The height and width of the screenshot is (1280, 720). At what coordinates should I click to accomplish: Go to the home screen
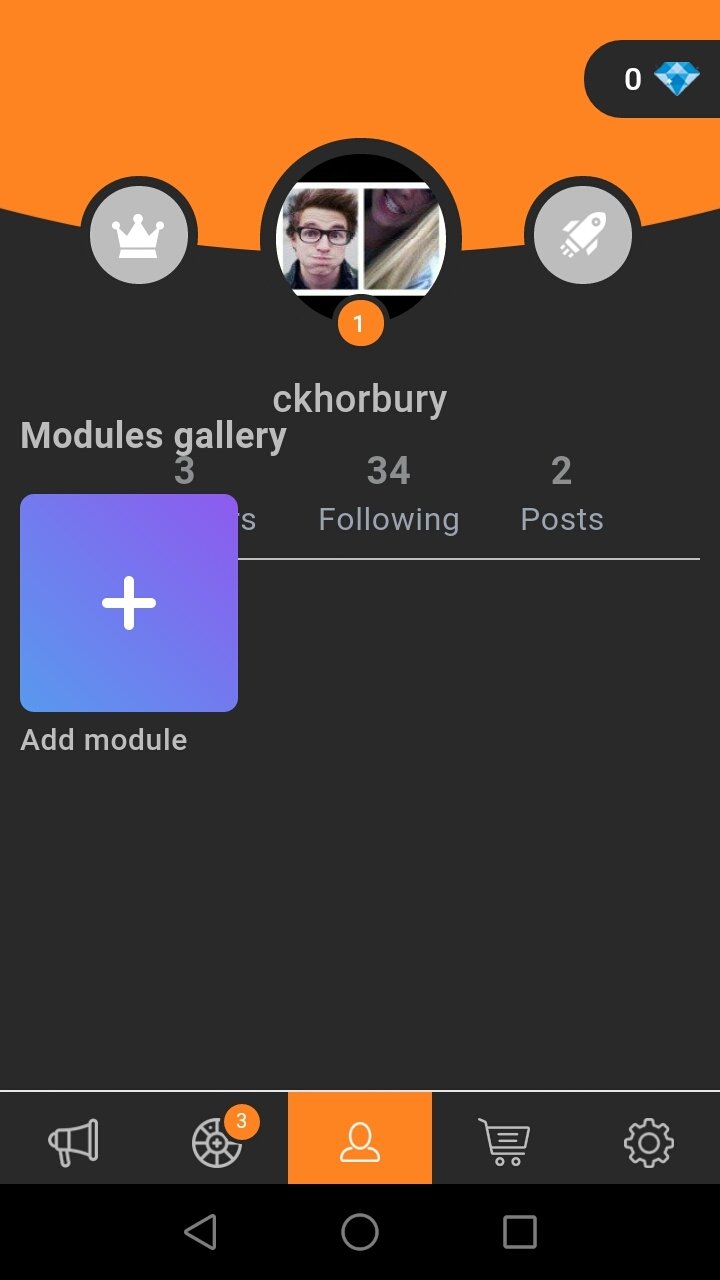(x=360, y=1232)
